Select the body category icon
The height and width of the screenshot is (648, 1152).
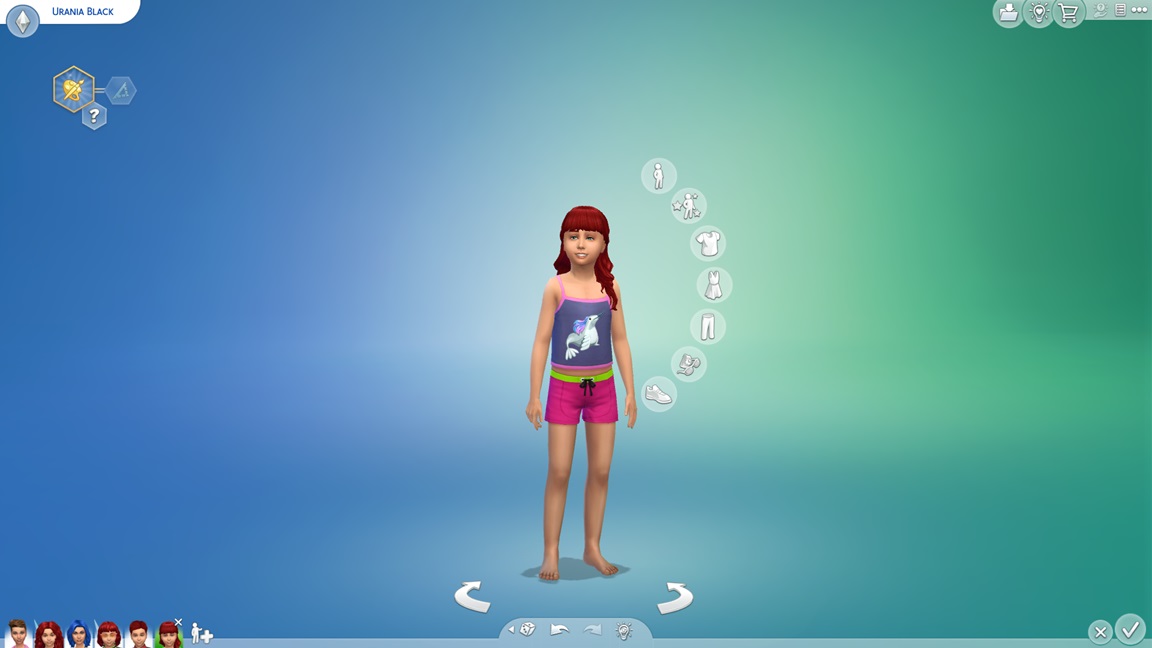(658, 176)
